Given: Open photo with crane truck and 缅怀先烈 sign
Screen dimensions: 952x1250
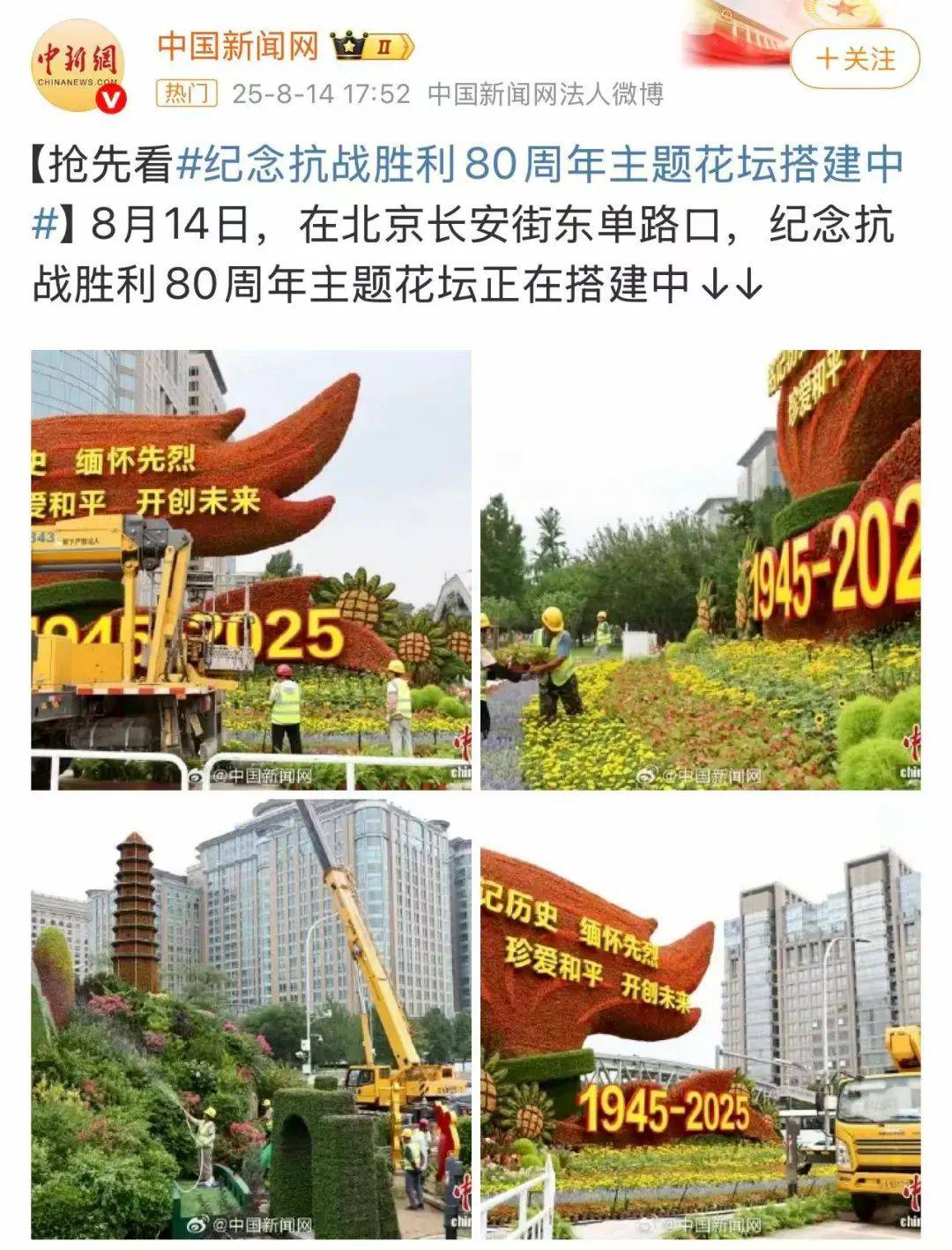Looking at the screenshot, I should (x=251, y=569).
